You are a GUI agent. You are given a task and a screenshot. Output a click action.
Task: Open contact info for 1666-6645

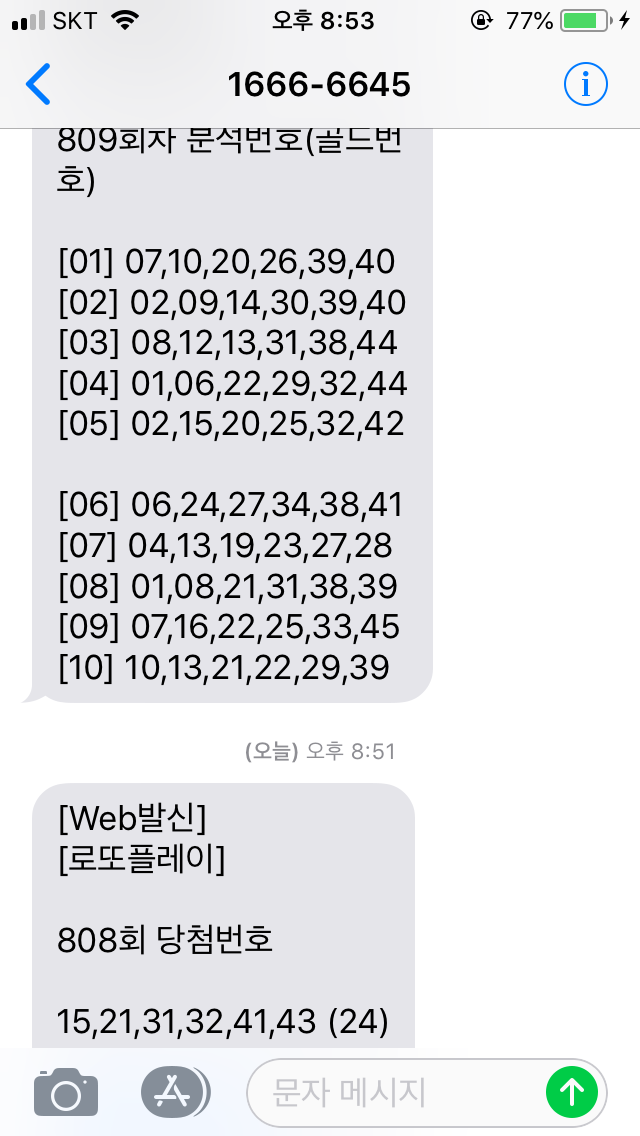[585, 85]
